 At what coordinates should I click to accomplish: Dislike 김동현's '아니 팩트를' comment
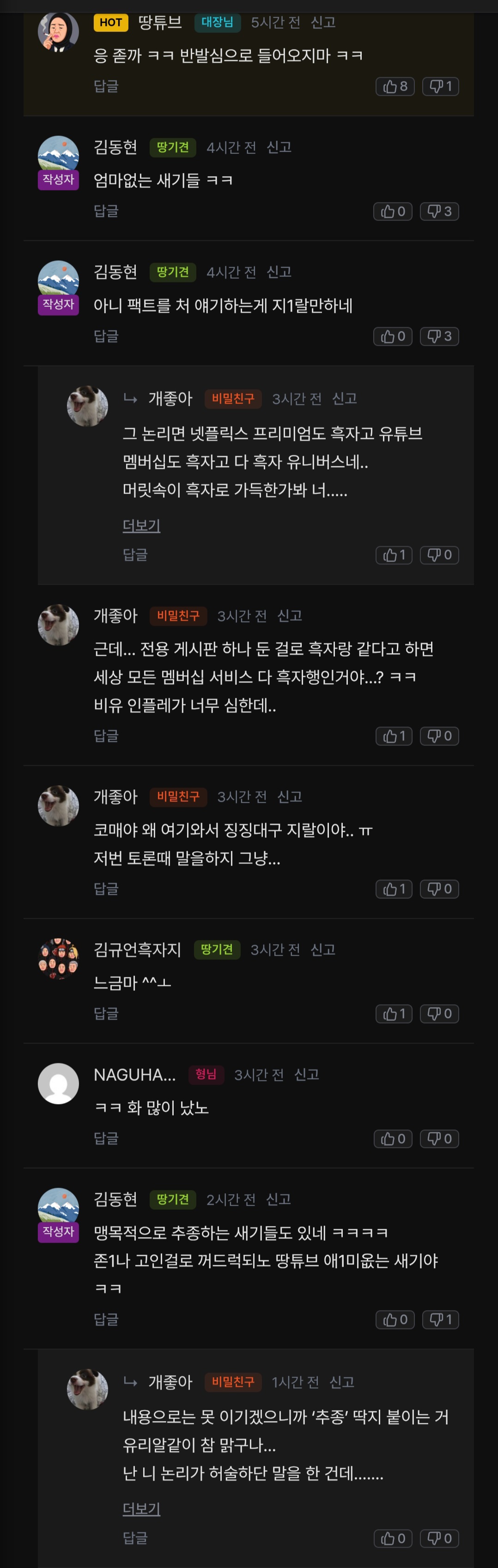pos(439,336)
